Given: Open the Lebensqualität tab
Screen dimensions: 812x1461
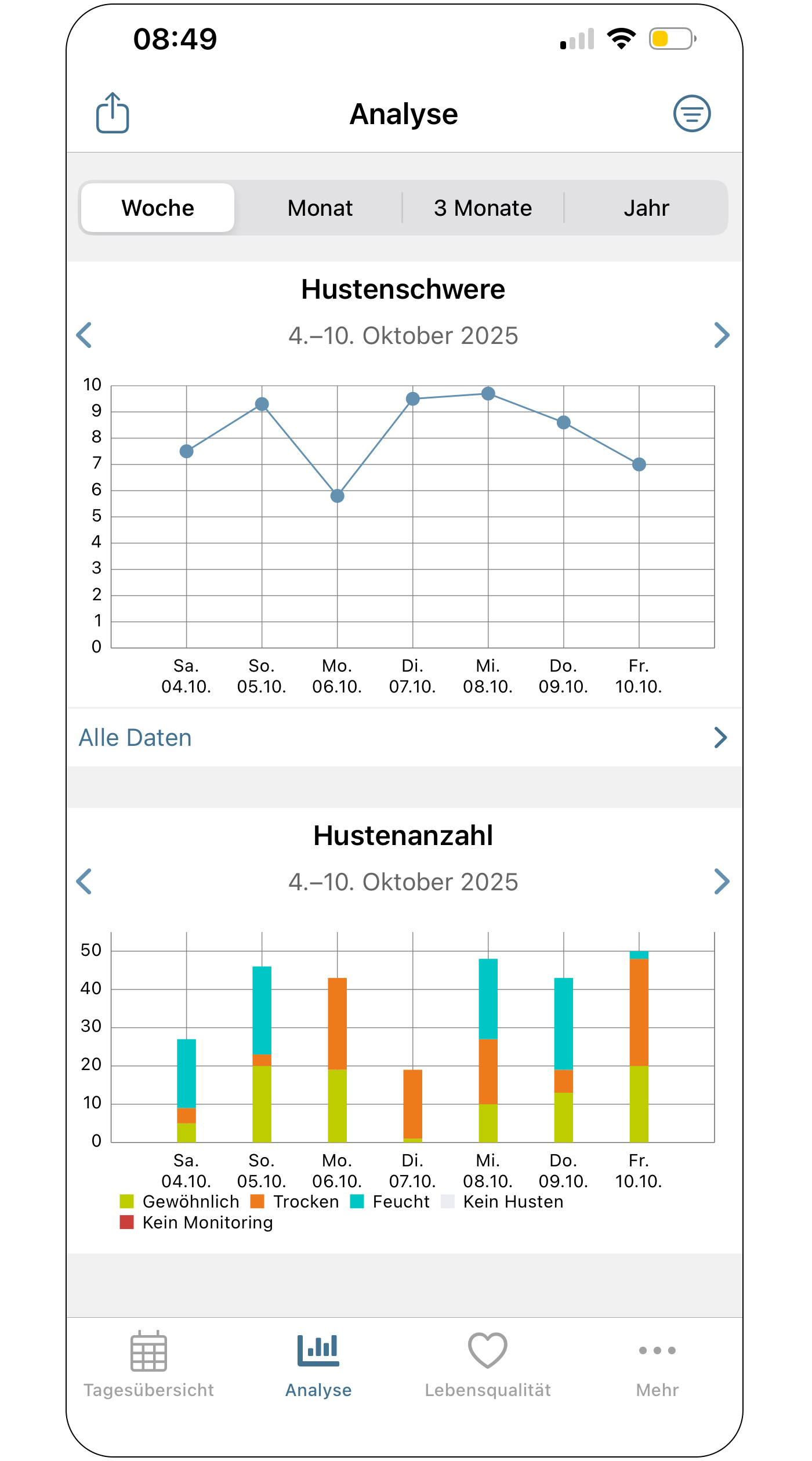Looking at the screenshot, I should pos(488,1365).
